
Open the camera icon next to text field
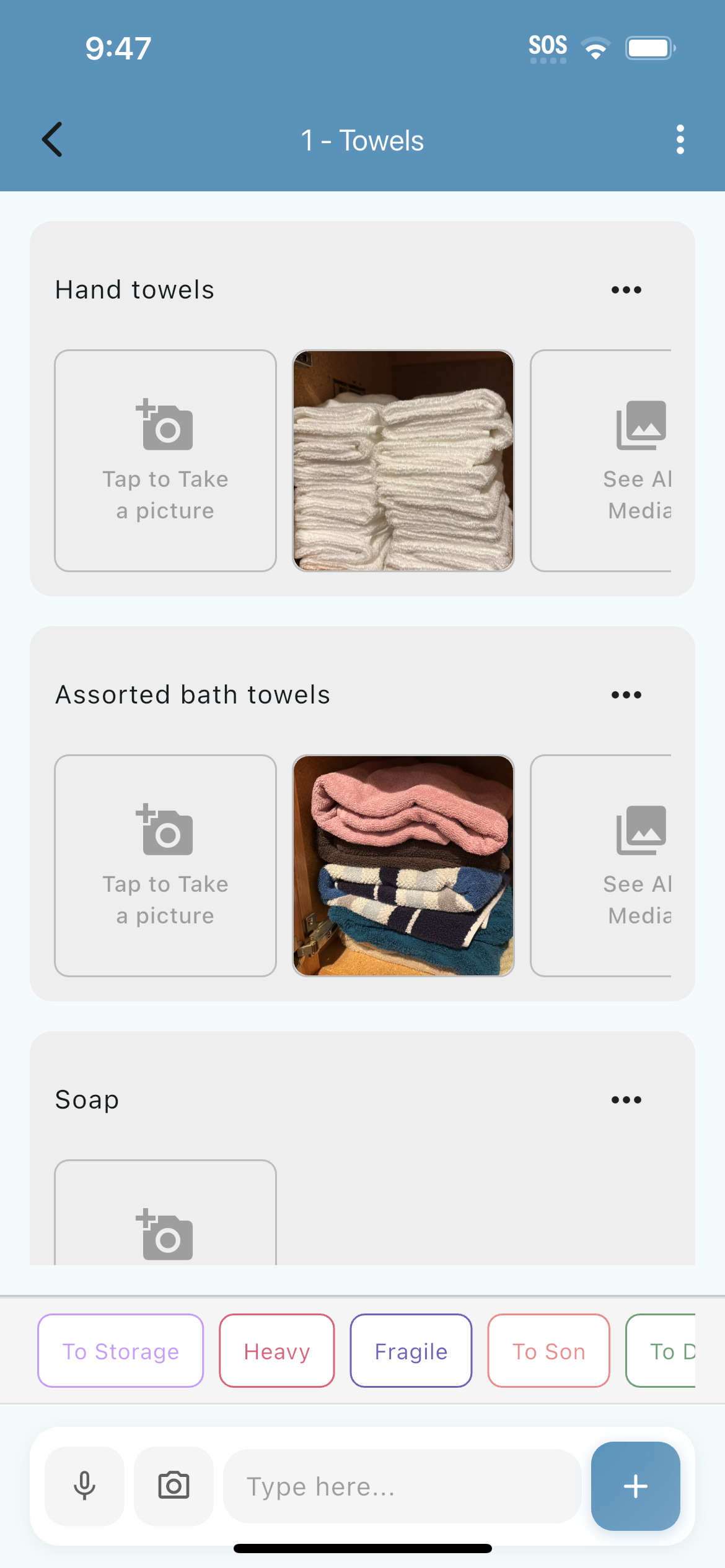coord(174,1486)
